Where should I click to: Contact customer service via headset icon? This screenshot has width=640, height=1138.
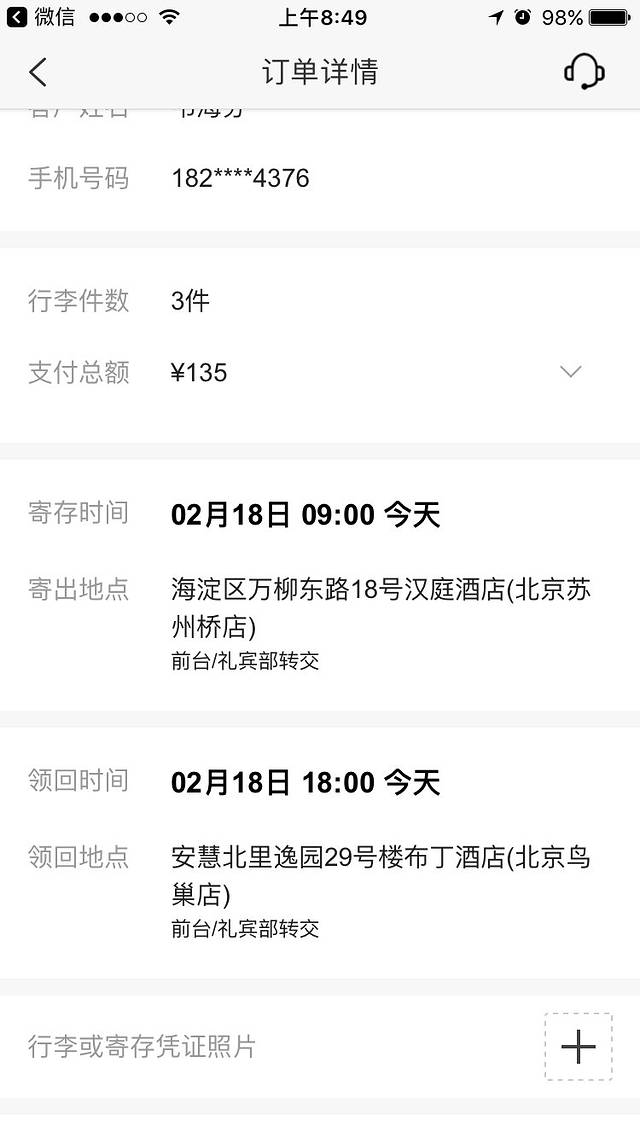[x=584, y=72]
